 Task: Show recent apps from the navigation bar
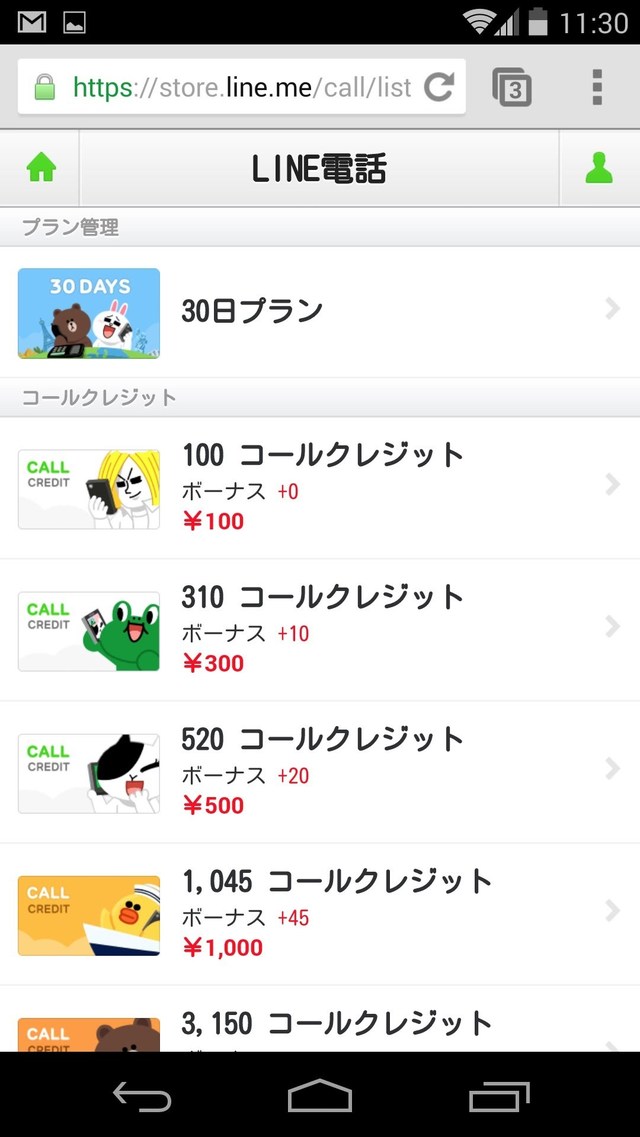[x=499, y=1097]
